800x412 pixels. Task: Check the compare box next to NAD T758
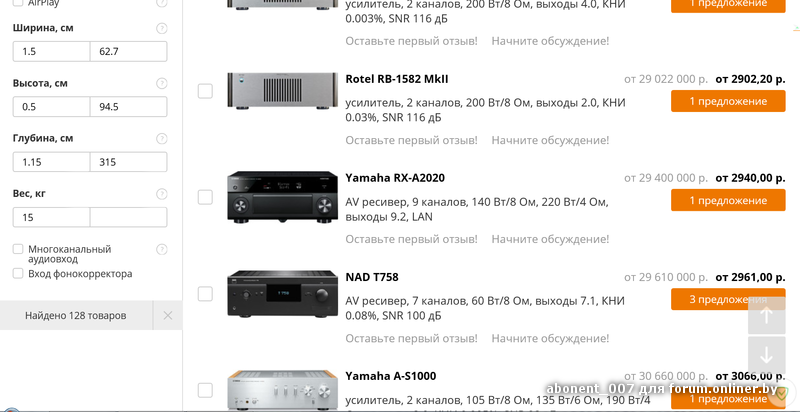(x=205, y=294)
